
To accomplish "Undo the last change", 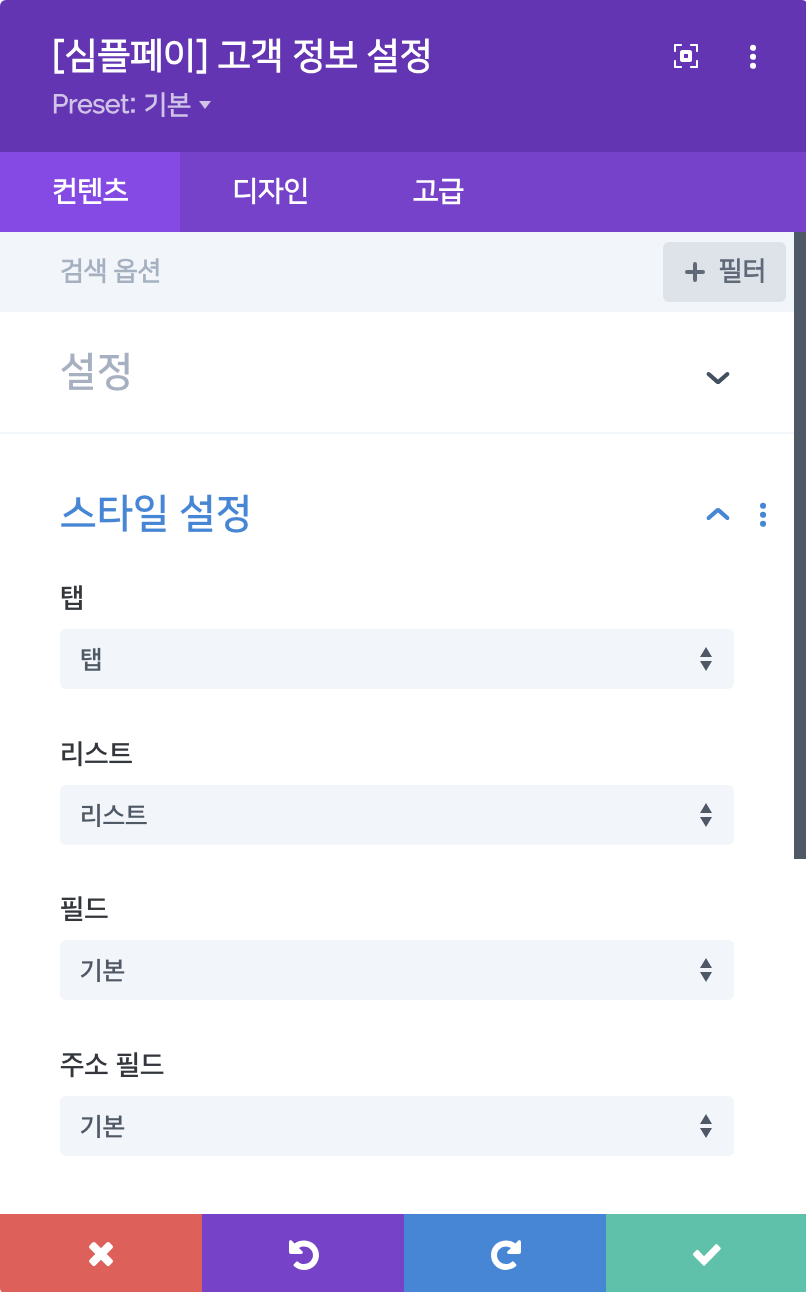I will (302, 1253).
